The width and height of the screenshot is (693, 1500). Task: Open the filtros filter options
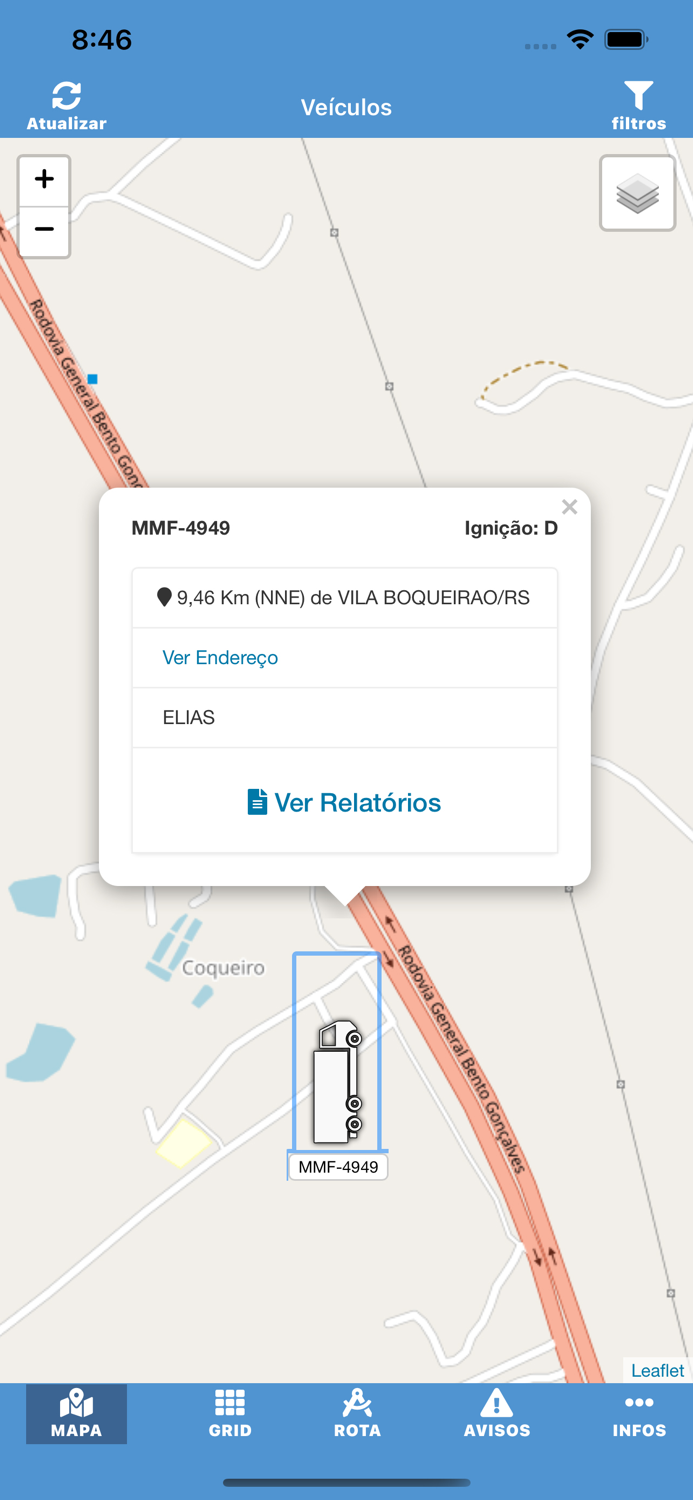[638, 106]
